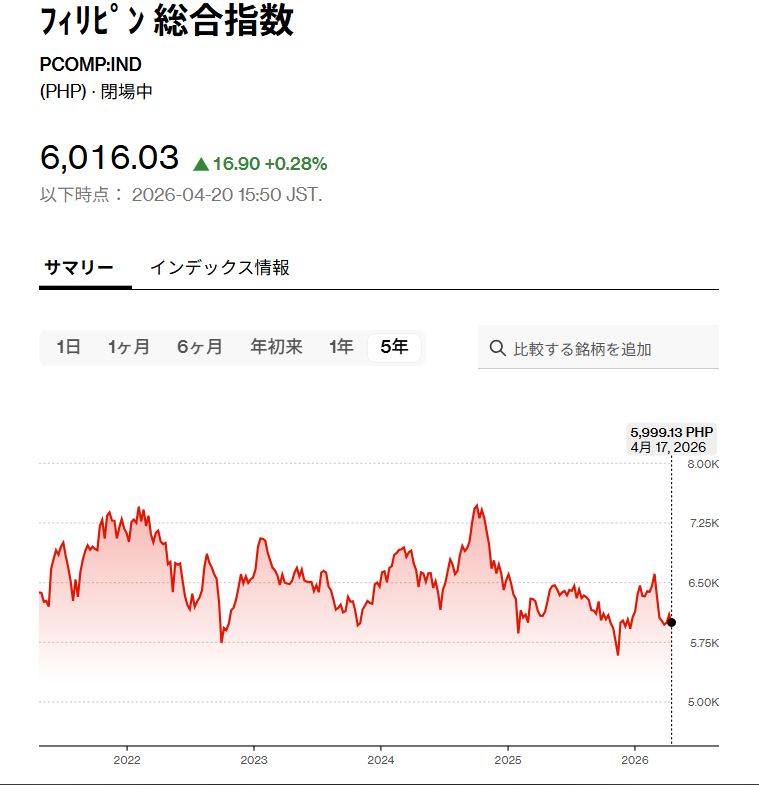This screenshot has height=785, width=759.
Task: Tap the 比較する銘柄を追加 search field
Action: click(x=600, y=348)
